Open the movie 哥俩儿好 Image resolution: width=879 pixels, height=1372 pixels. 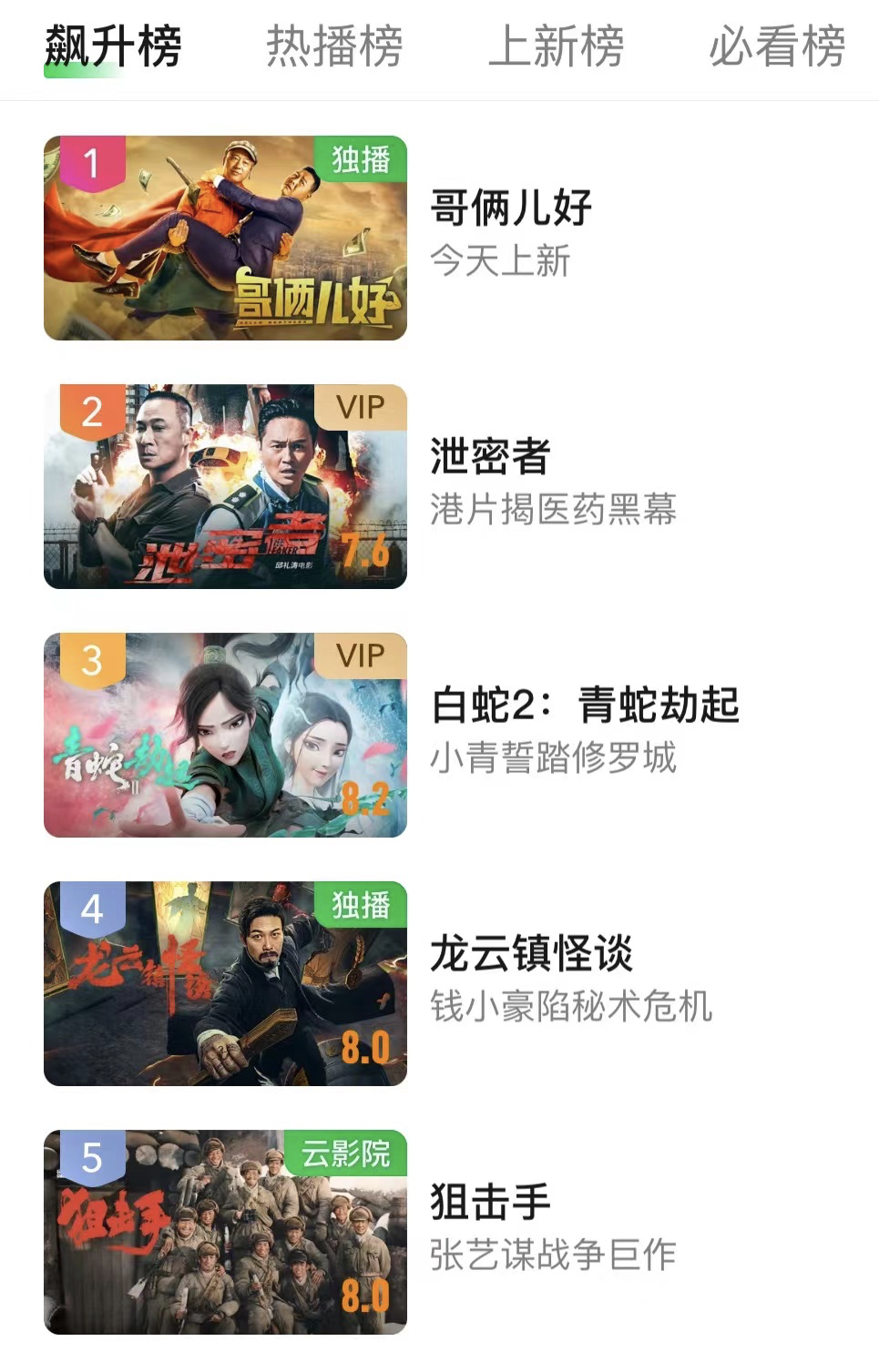pos(510,208)
